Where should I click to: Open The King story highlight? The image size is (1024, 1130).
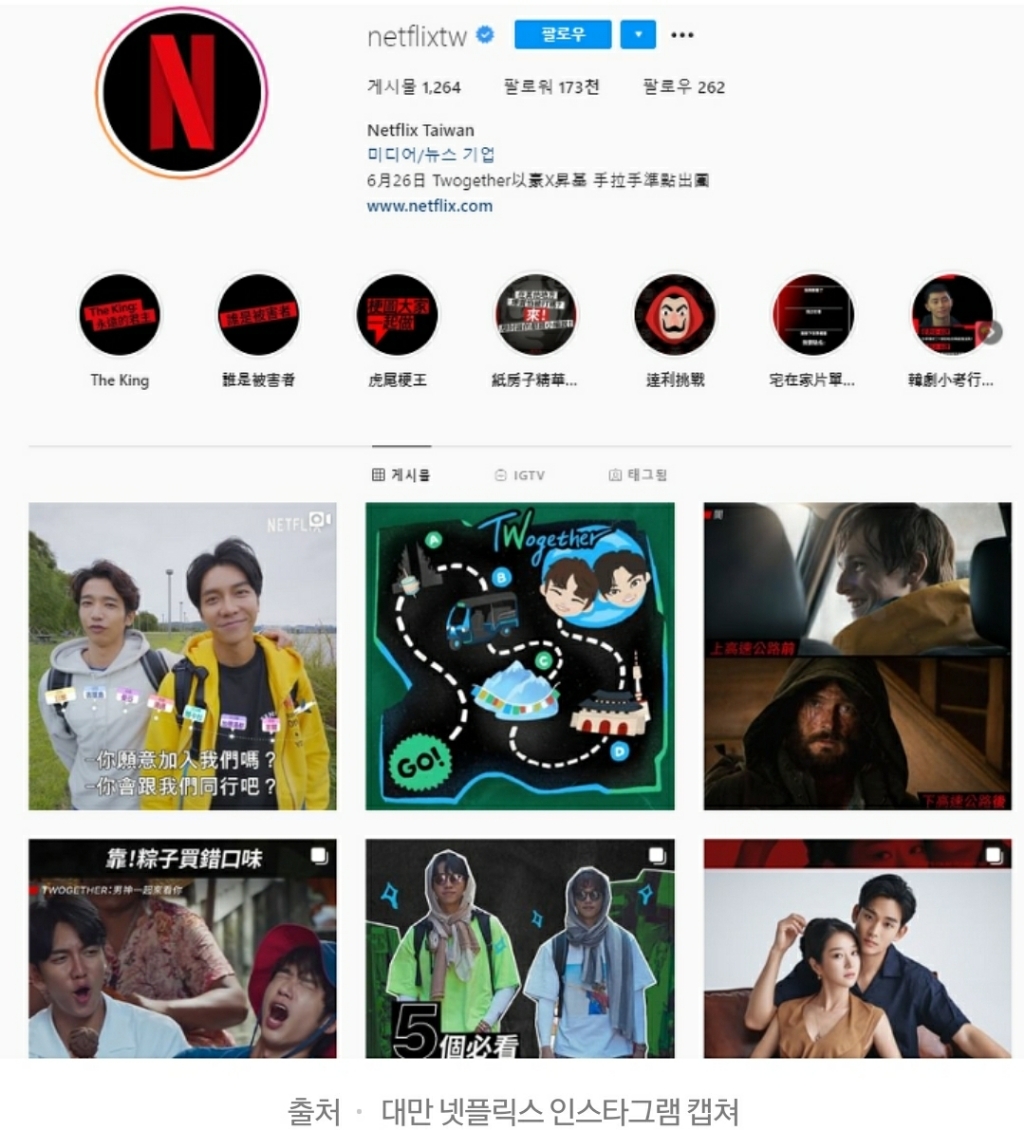120,315
